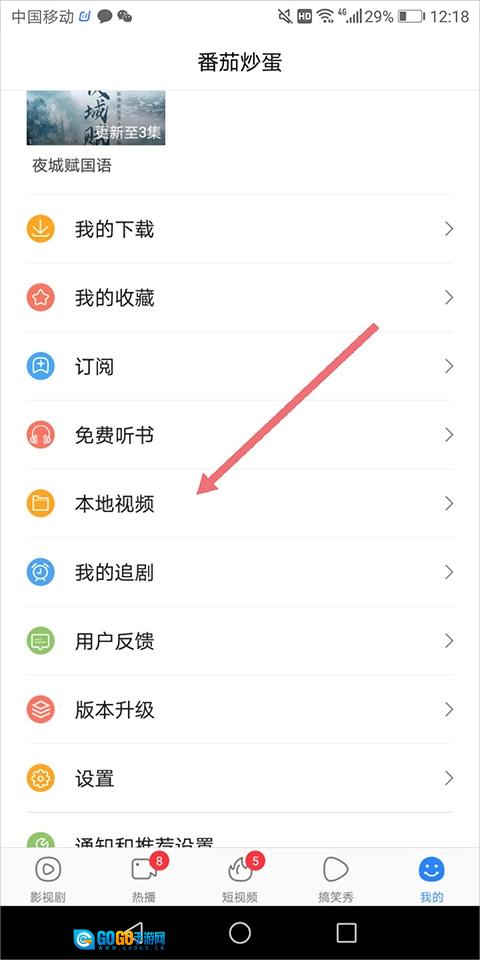
Task: Switch to the 搞笑秀 tab
Action: coord(336,878)
